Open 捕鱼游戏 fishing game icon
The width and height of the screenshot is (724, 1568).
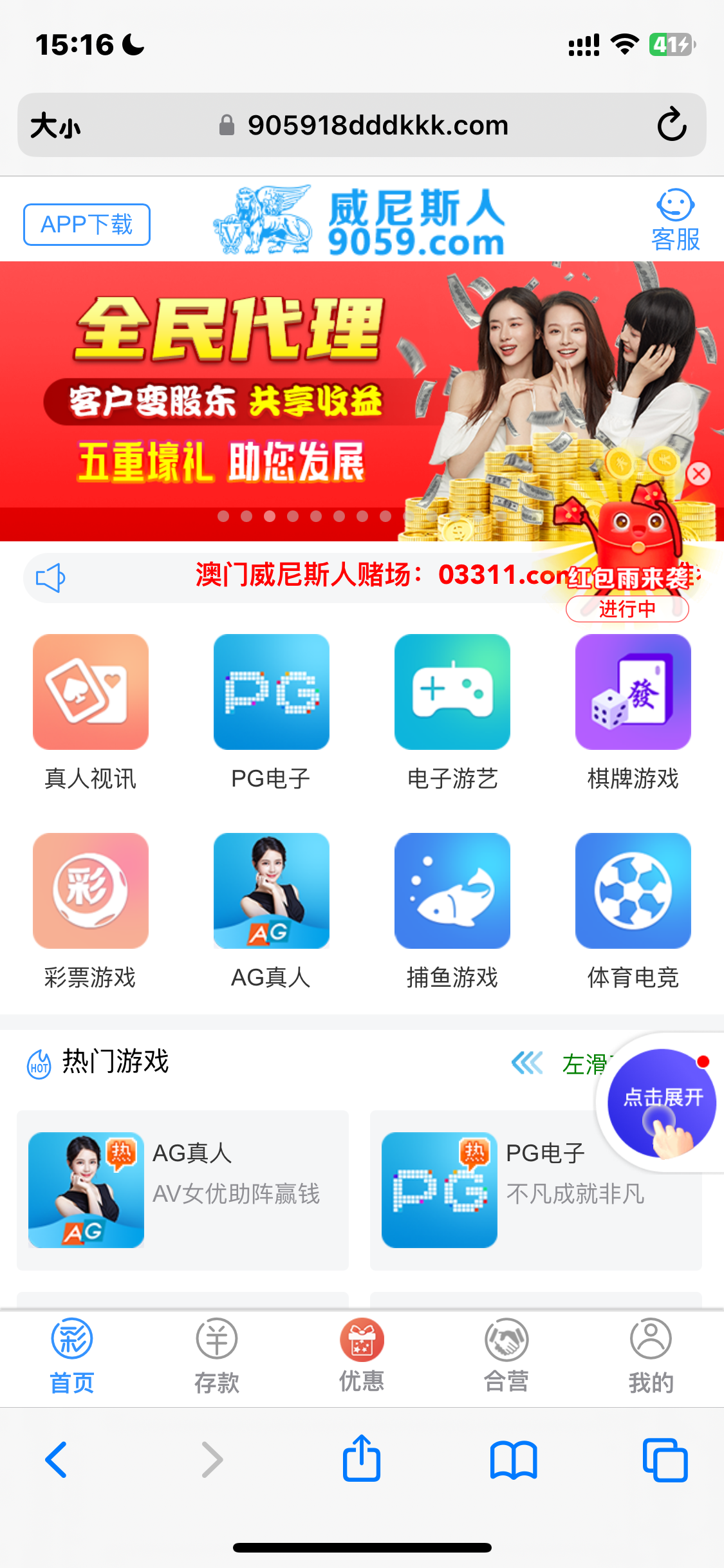452,891
